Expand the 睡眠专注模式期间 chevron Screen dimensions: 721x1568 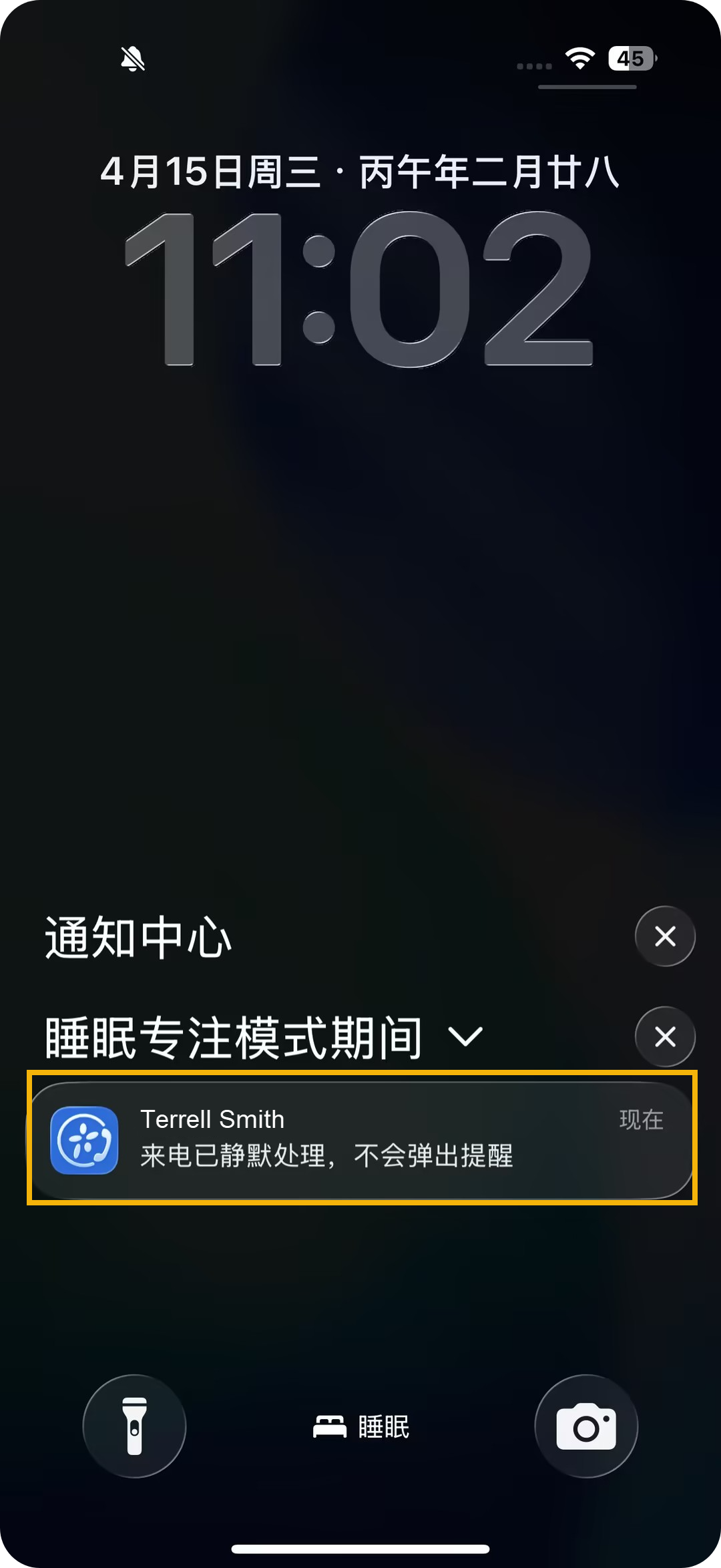465,1036
